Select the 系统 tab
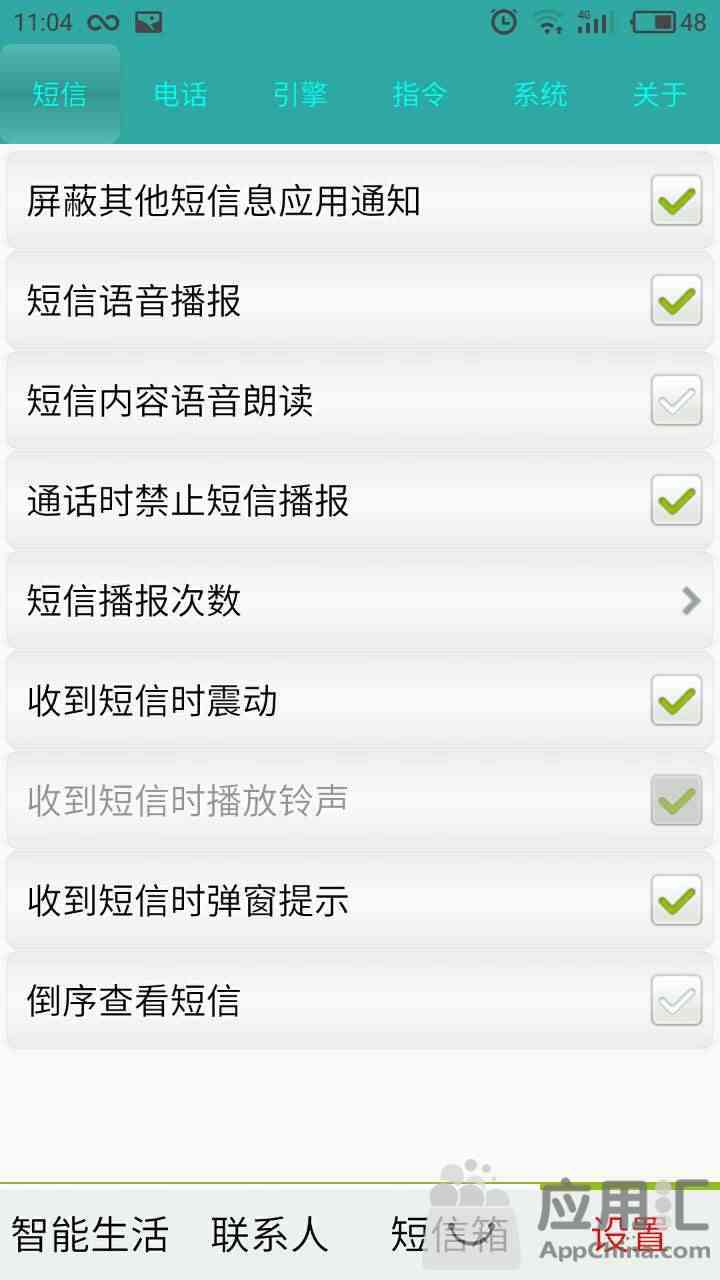The width and height of the screenshot is (720, 1280). 540,95
